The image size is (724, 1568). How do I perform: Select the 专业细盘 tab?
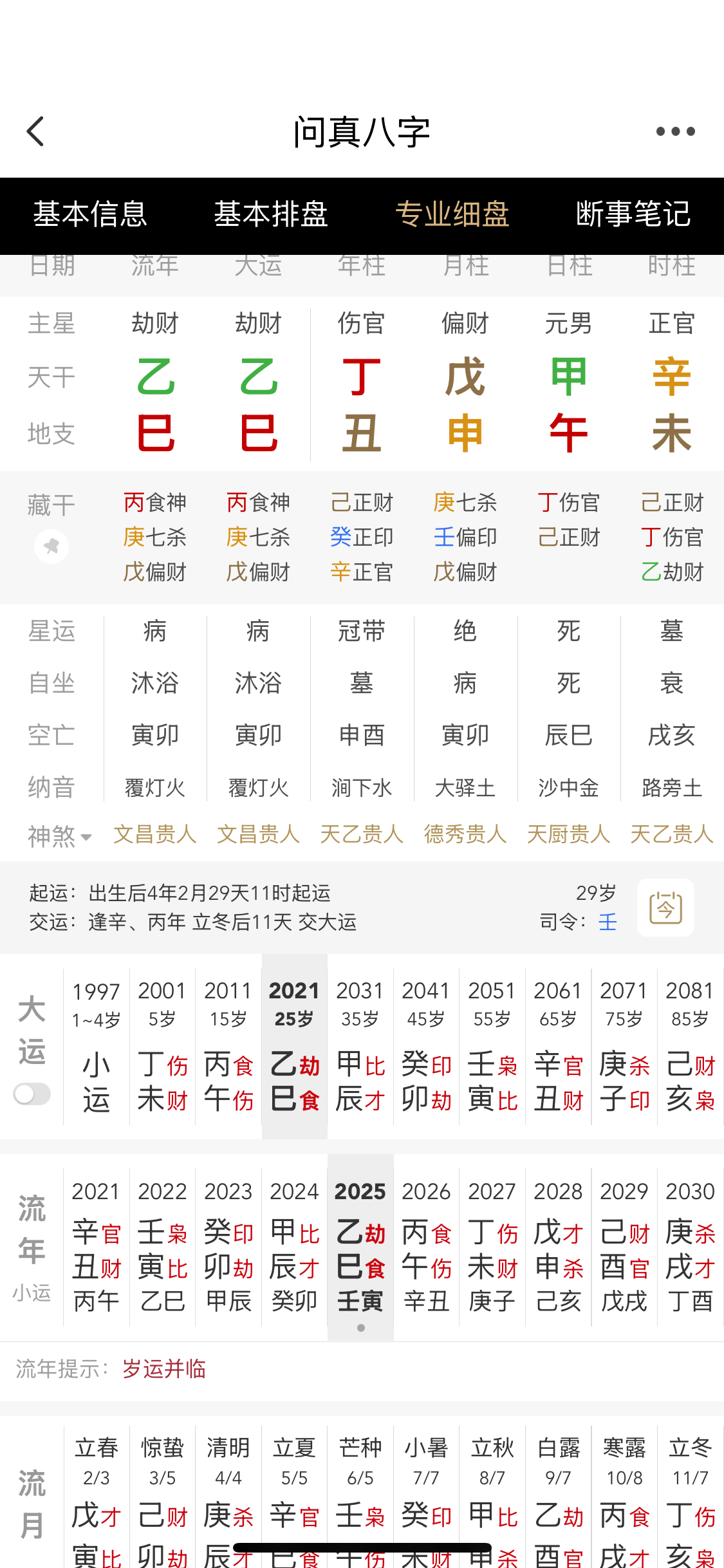tap(452, 214)
